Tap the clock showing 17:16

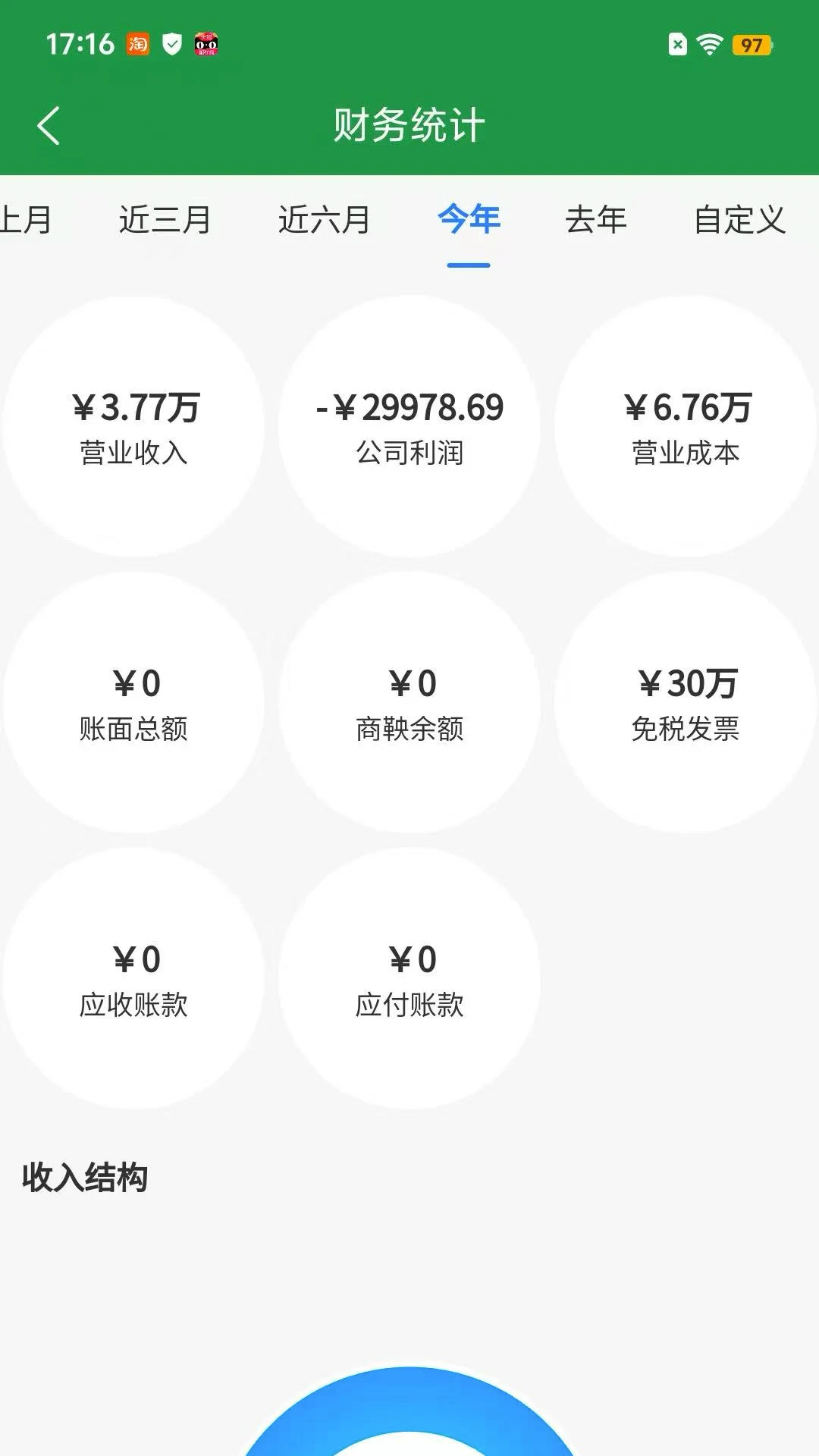[80, 44]
